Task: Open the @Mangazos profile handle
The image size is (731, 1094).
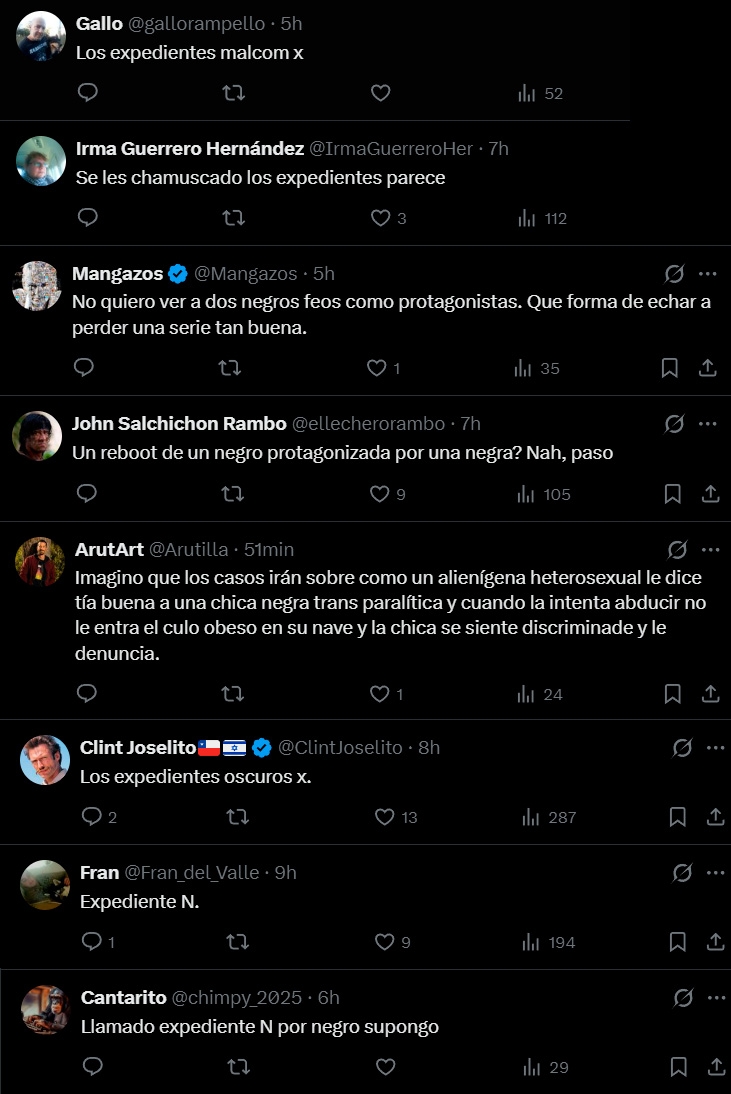Action: (245, 274)
